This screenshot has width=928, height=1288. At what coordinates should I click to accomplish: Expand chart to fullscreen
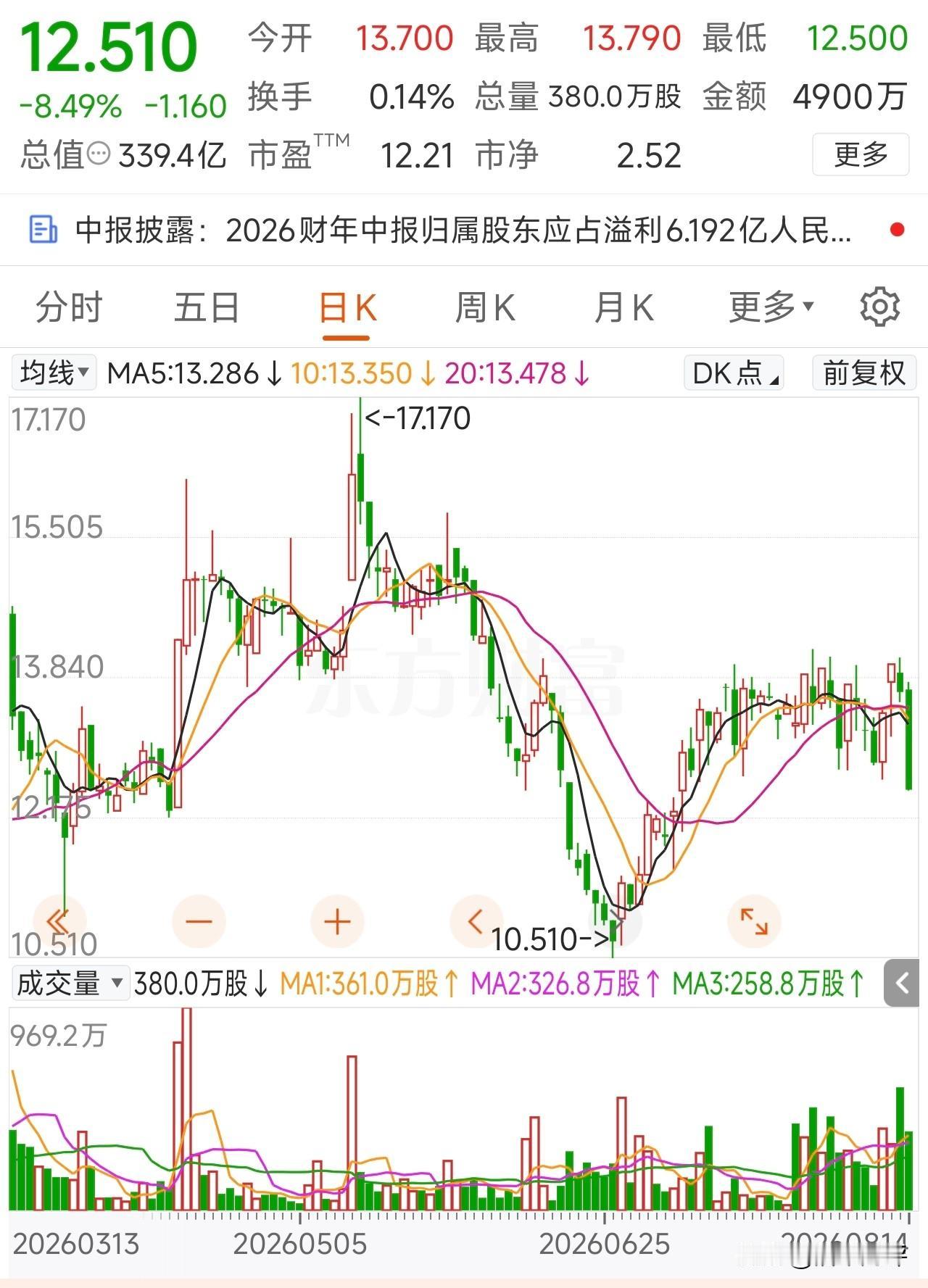(x=754, y=922)
